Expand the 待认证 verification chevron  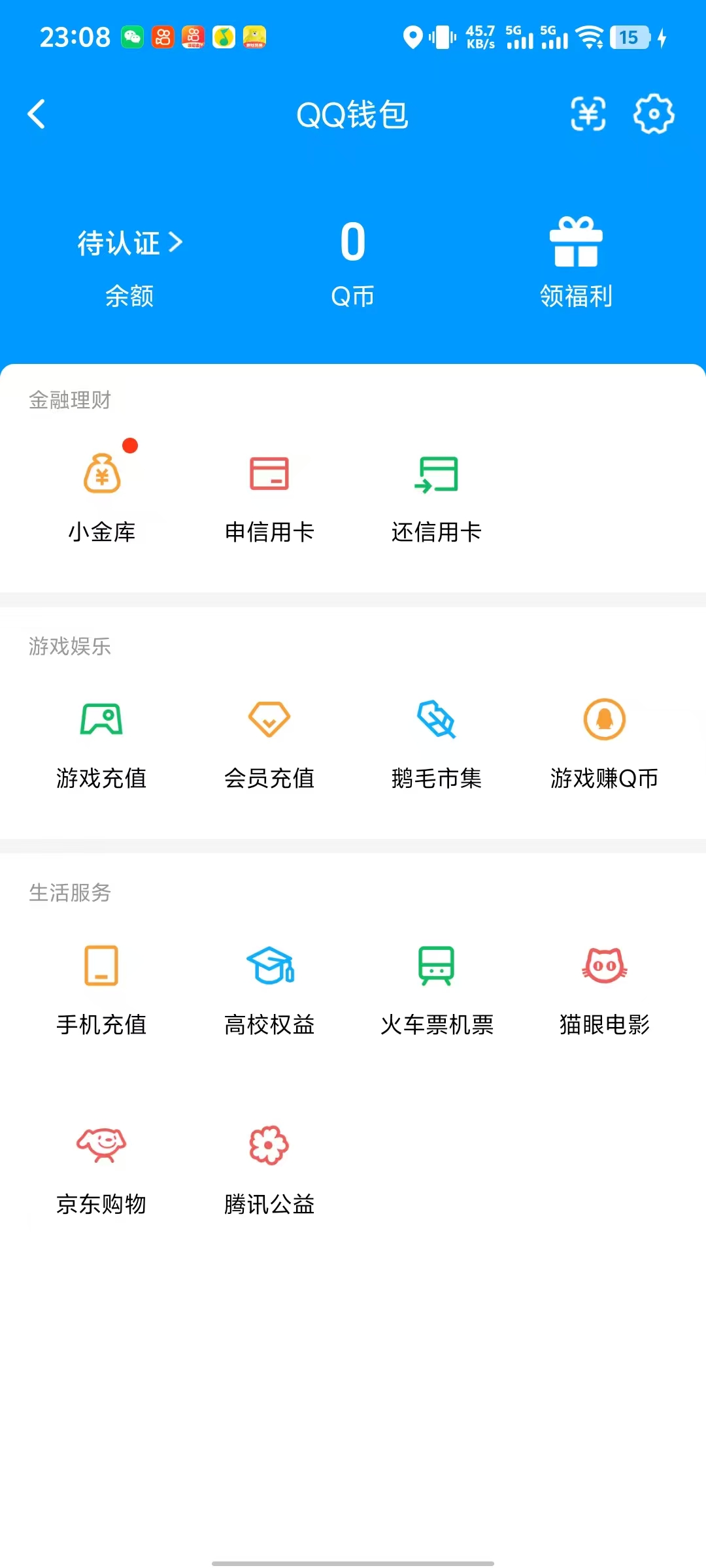click(176, 242)
